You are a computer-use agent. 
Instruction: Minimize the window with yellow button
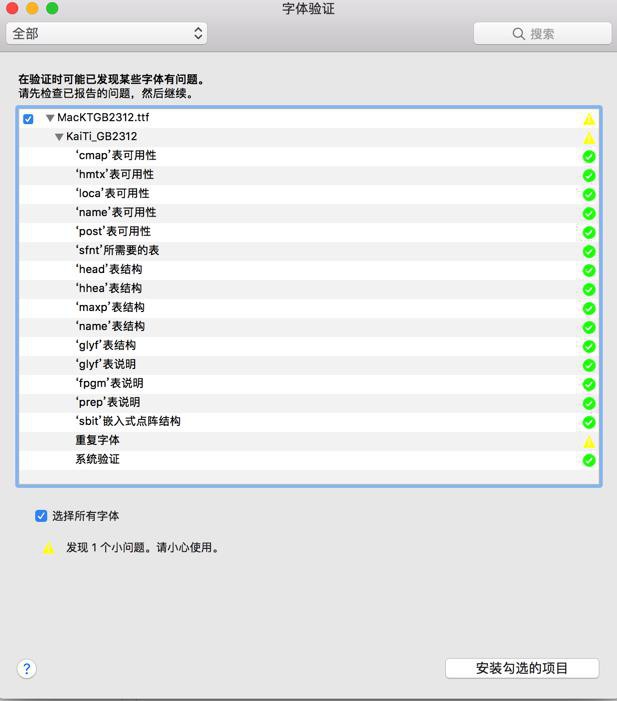pos(32,9)
